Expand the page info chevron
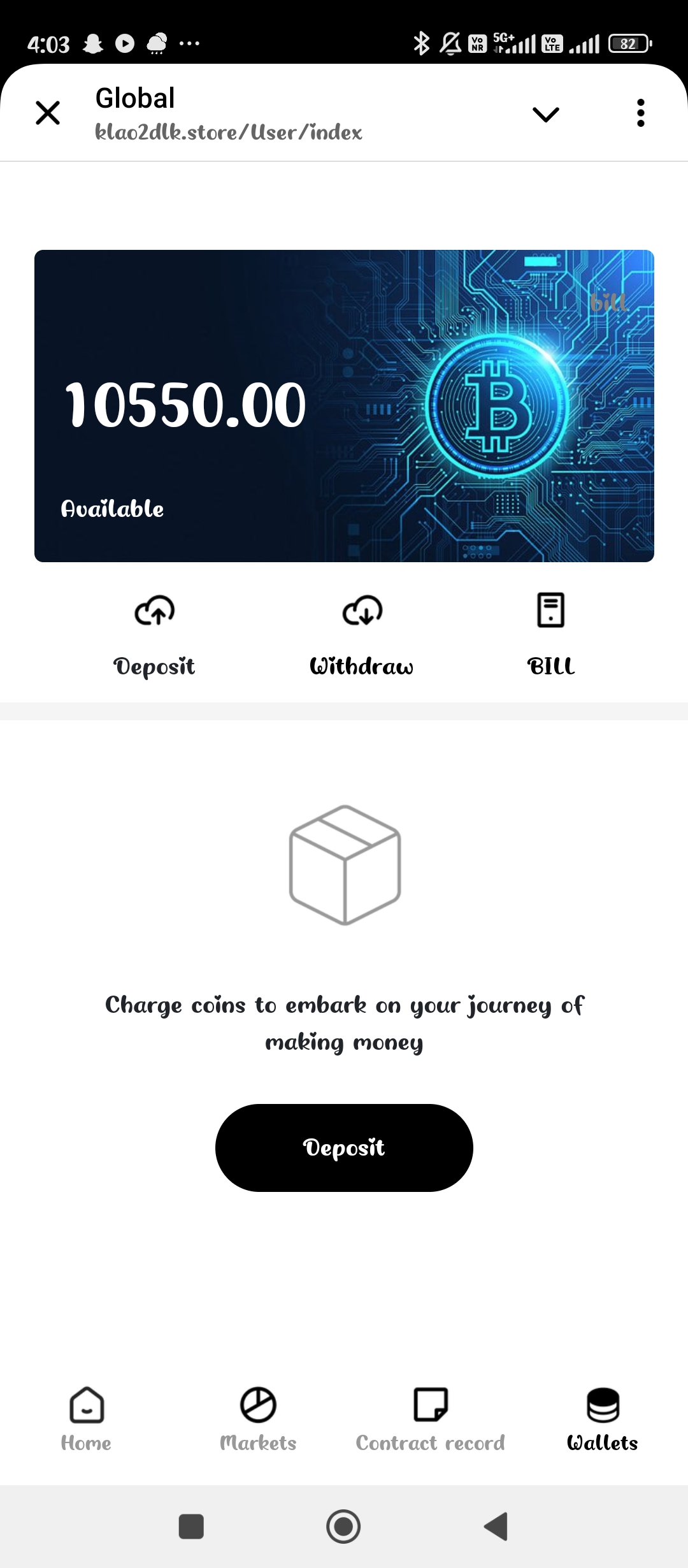688x1568 pixels. (x=545, y=114)
